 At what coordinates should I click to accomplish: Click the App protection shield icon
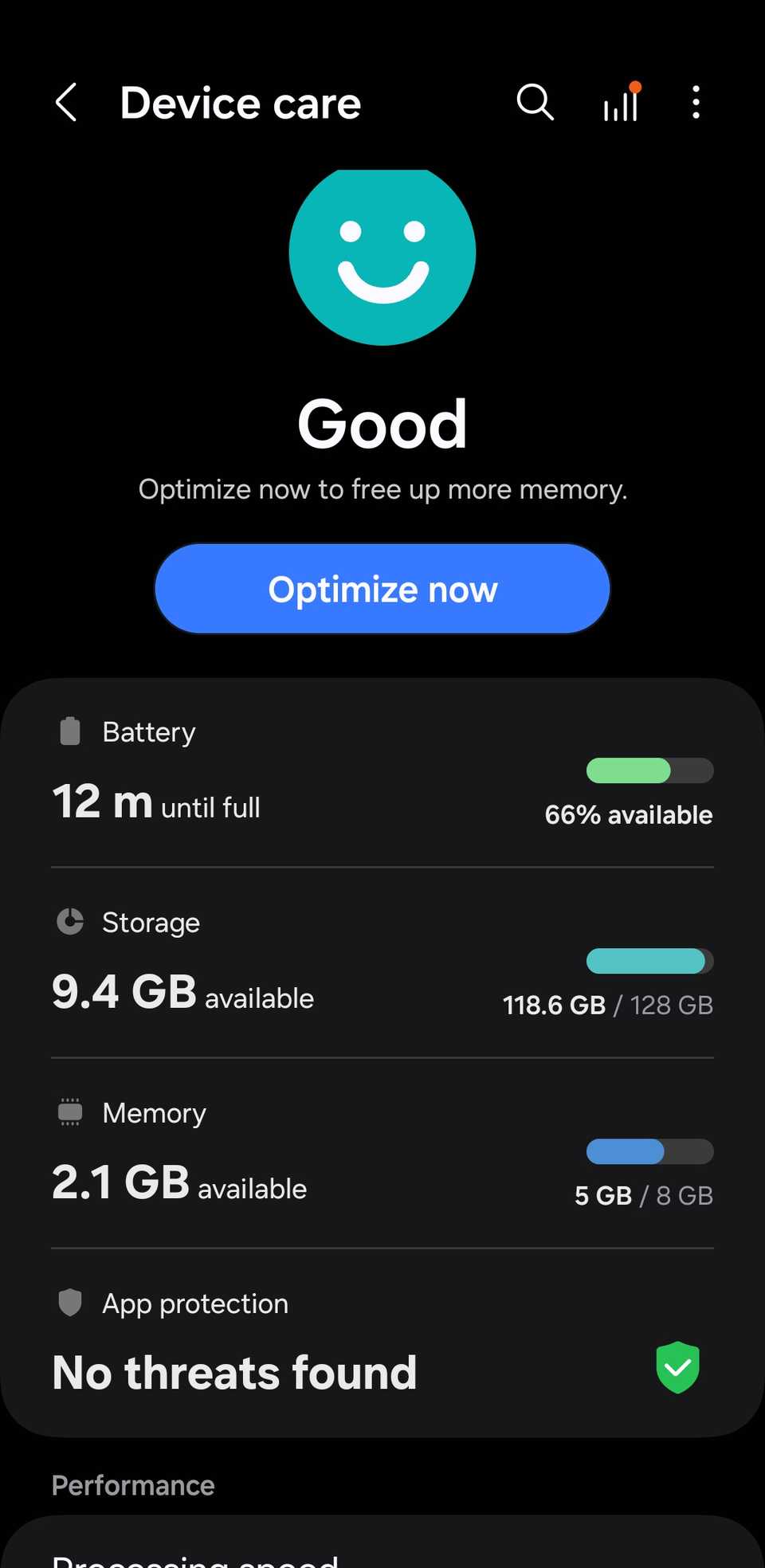click(70, 1302)
